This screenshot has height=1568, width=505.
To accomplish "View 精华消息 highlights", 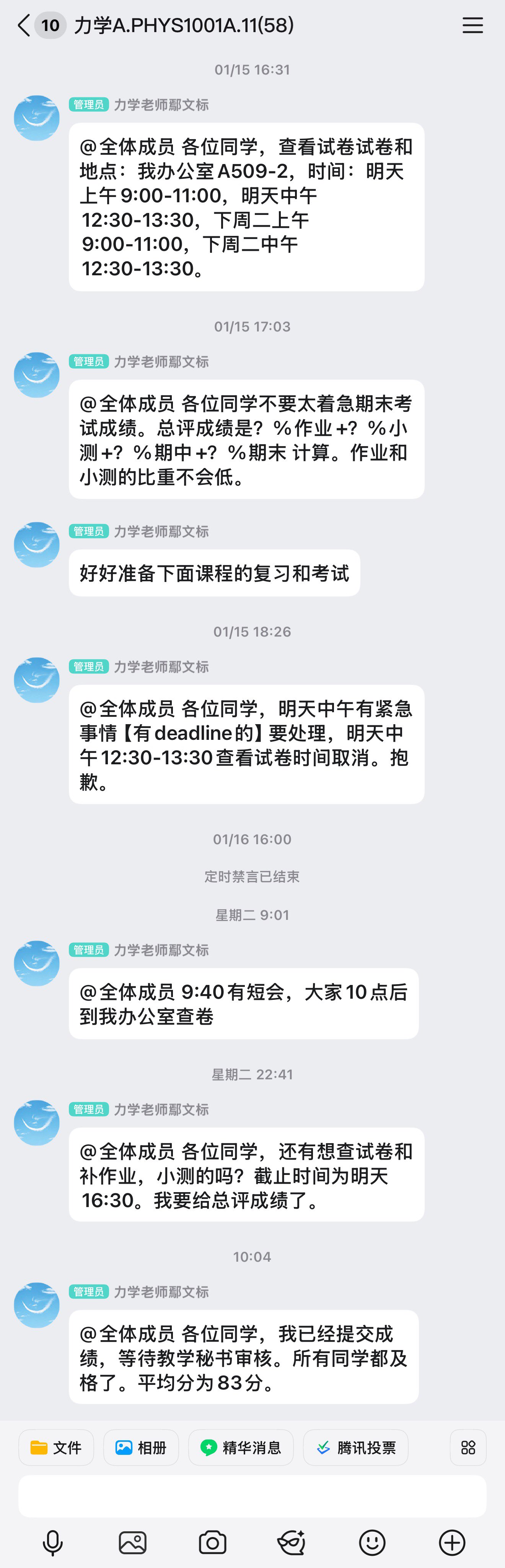I will click(241, 1447).
